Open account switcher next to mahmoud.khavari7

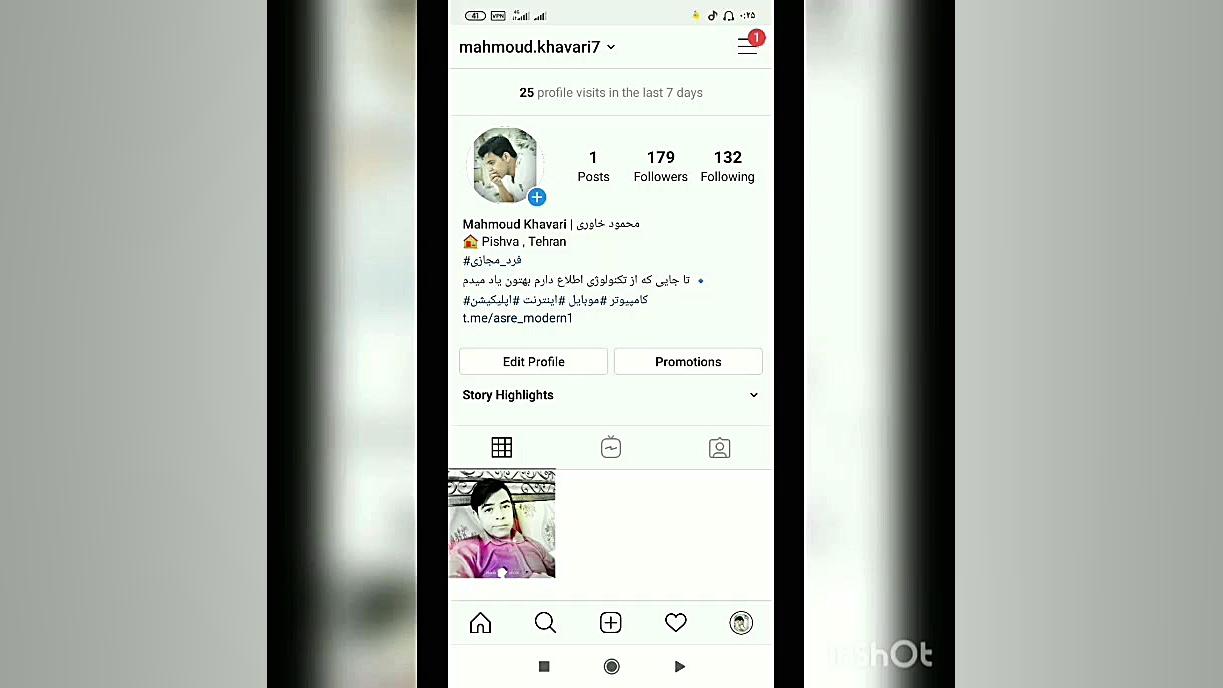point(611,47)
